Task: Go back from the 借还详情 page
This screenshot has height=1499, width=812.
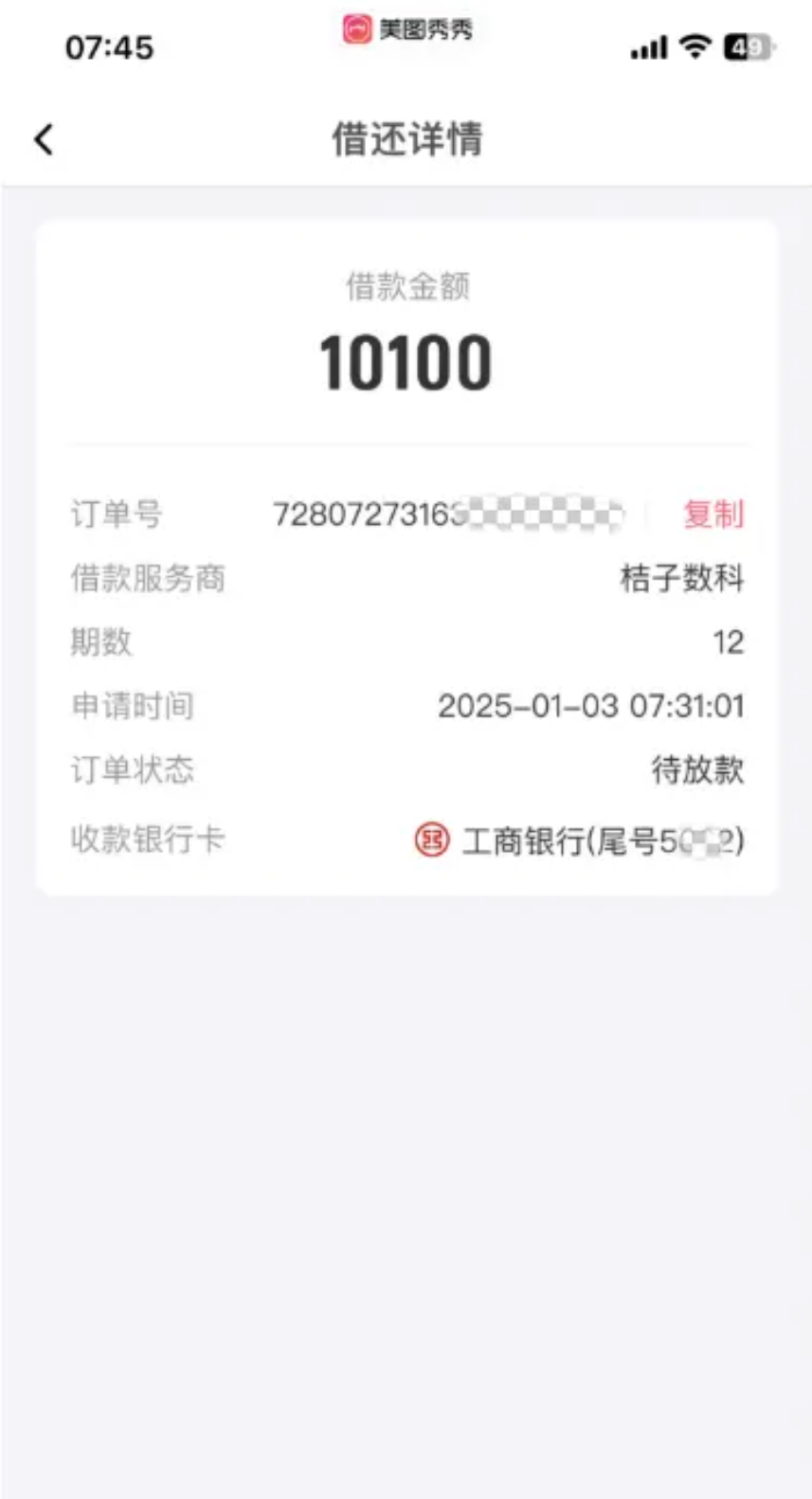Action: pyautogui.click(x=44, y=139)
